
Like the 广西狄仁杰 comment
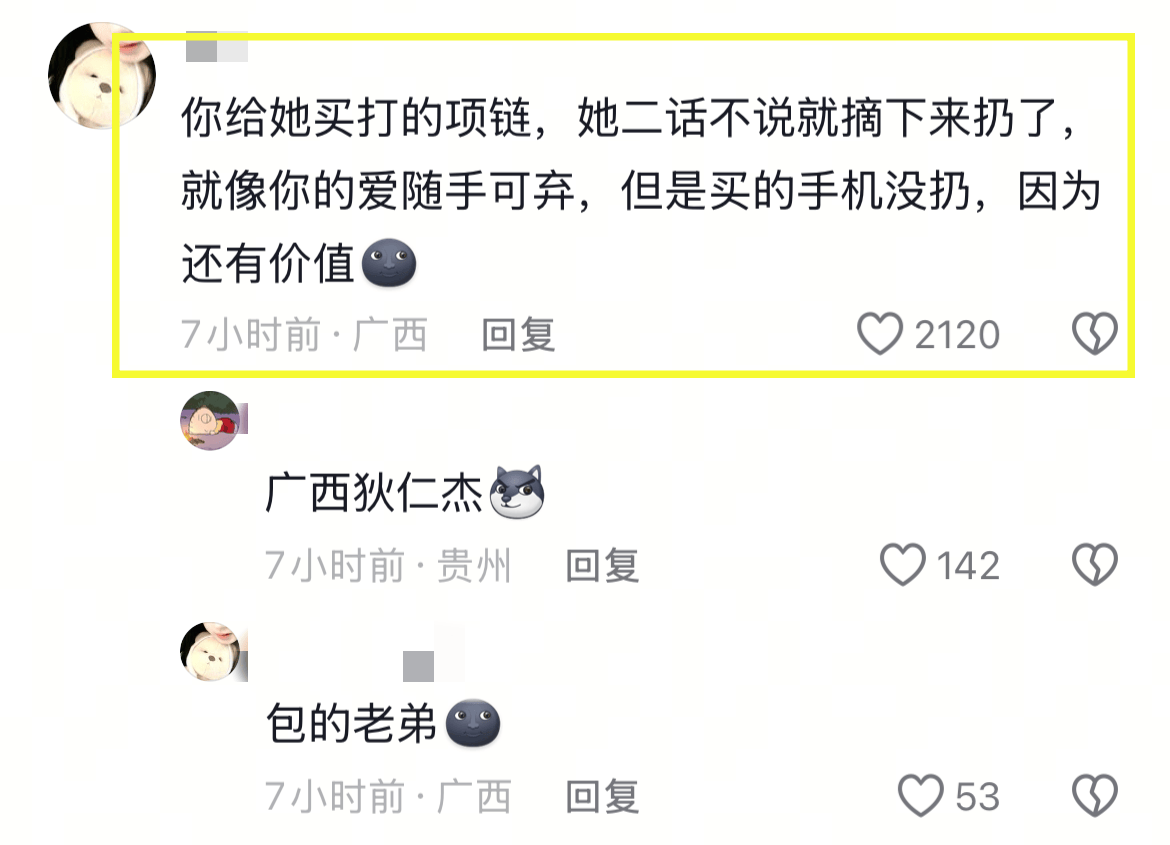click(902, 566)
